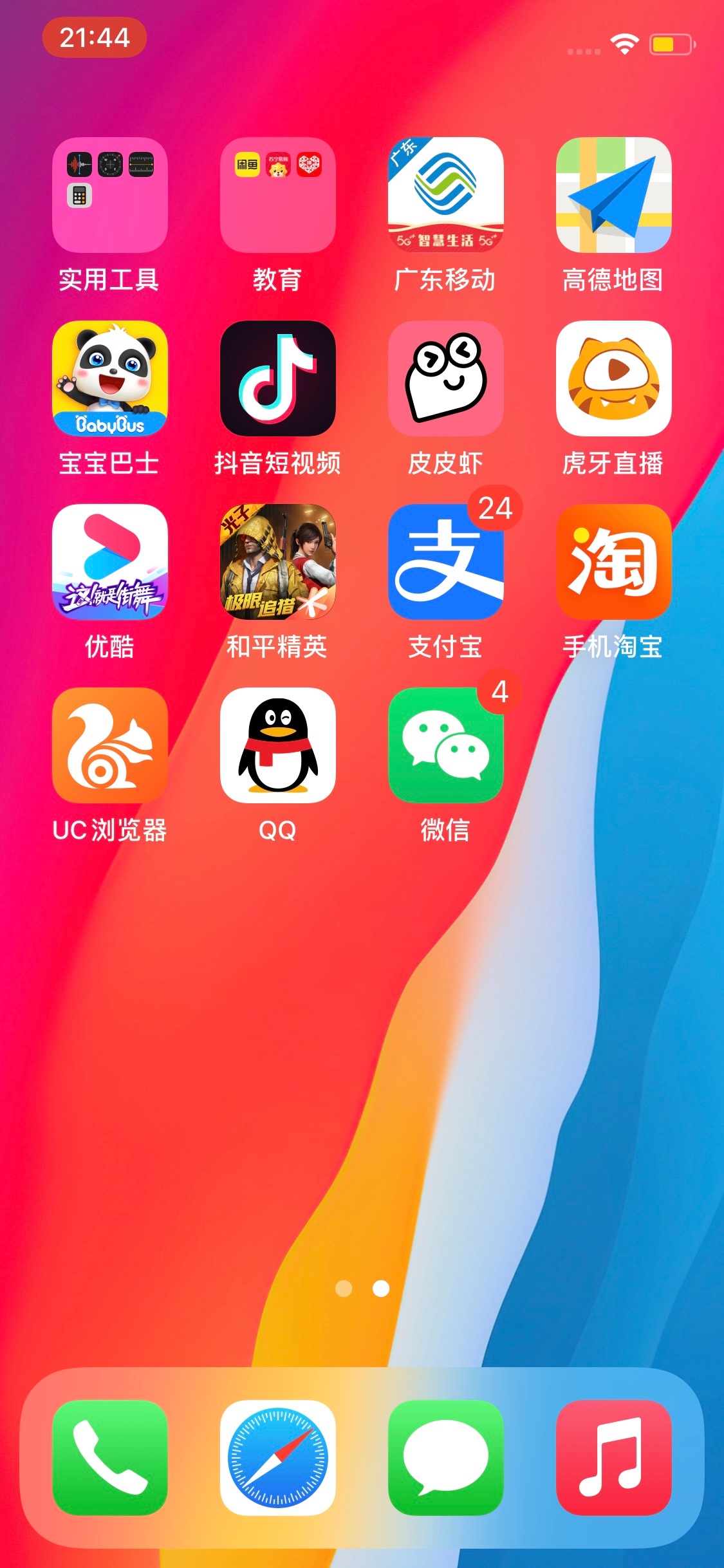Launch the 优酷 video app
Image resolution: width=724 pixels, height=1568 pixels.
click(x=110, y=562)
